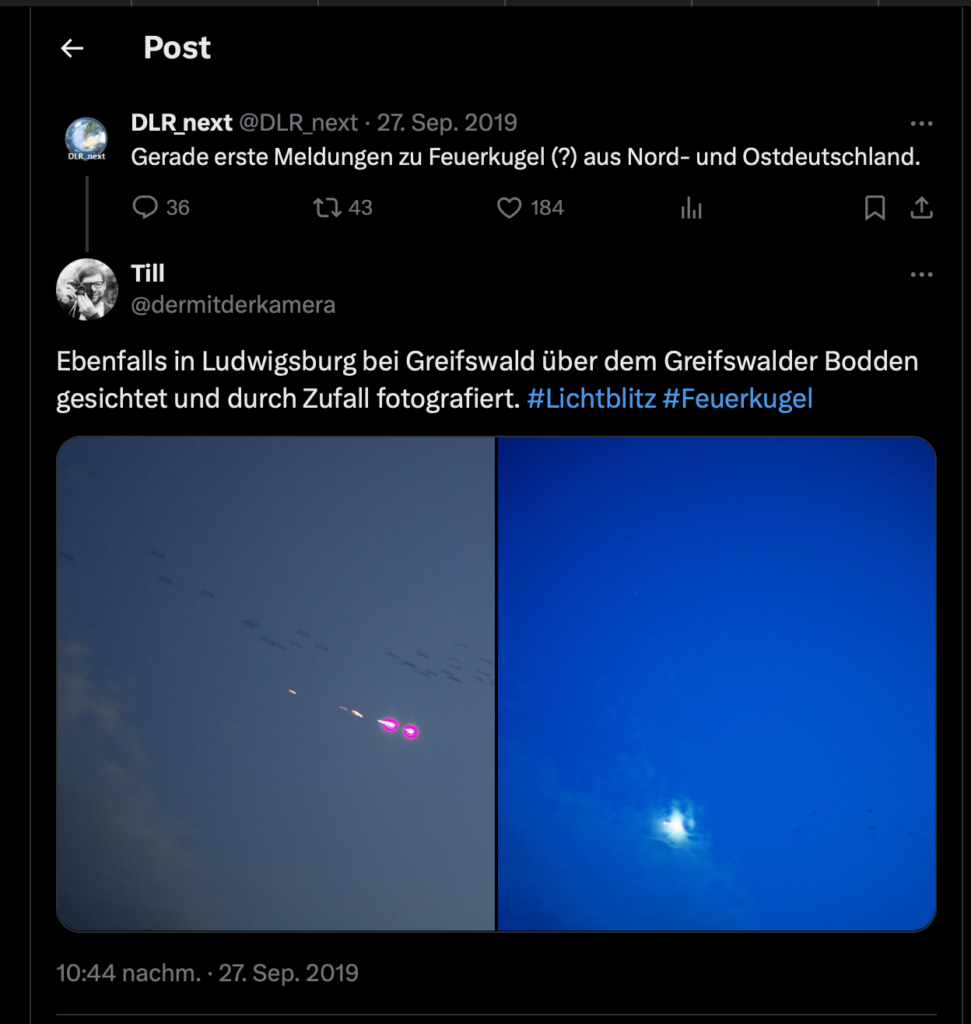Open the #Lichtblitz hashtag

[x=591, y=399]
